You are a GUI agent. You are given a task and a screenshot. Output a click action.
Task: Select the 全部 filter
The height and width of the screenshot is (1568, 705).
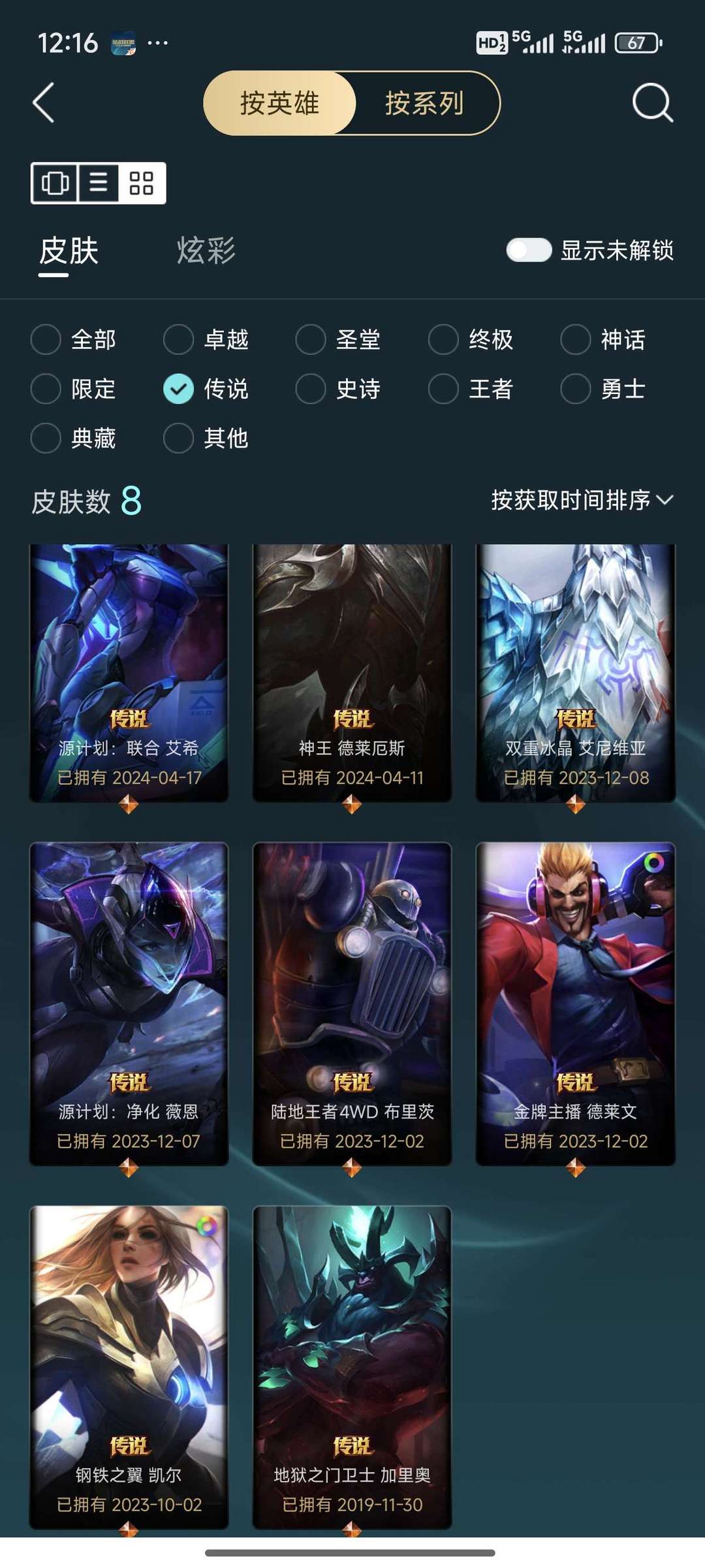point(74,339)
